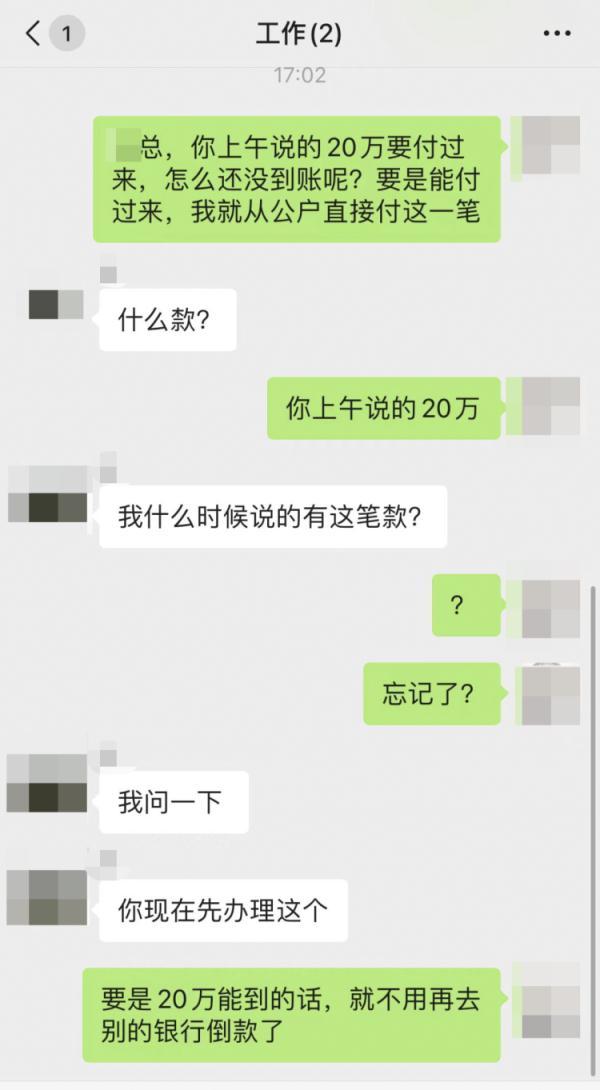
Task: Tap own avatar beside "你上午说的20万"
Action: click(x=551, y=407)
